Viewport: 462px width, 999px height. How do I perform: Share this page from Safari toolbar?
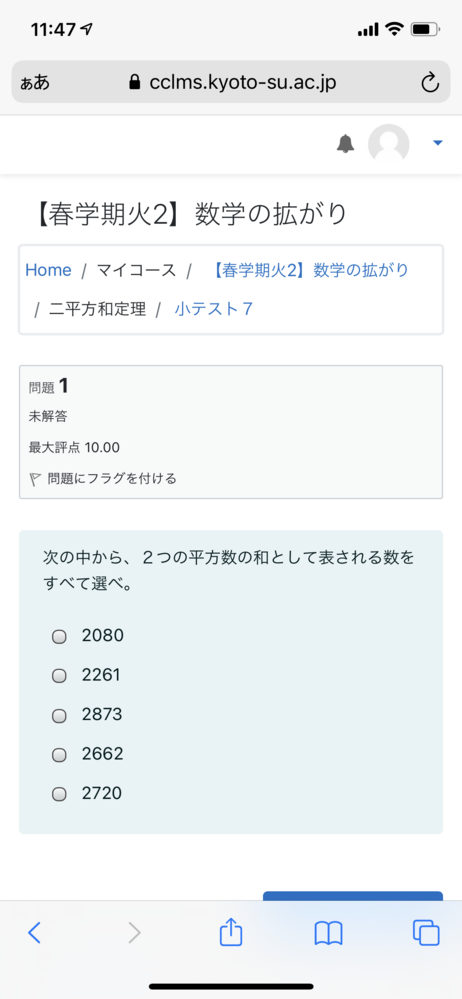[x=231, y=932]
